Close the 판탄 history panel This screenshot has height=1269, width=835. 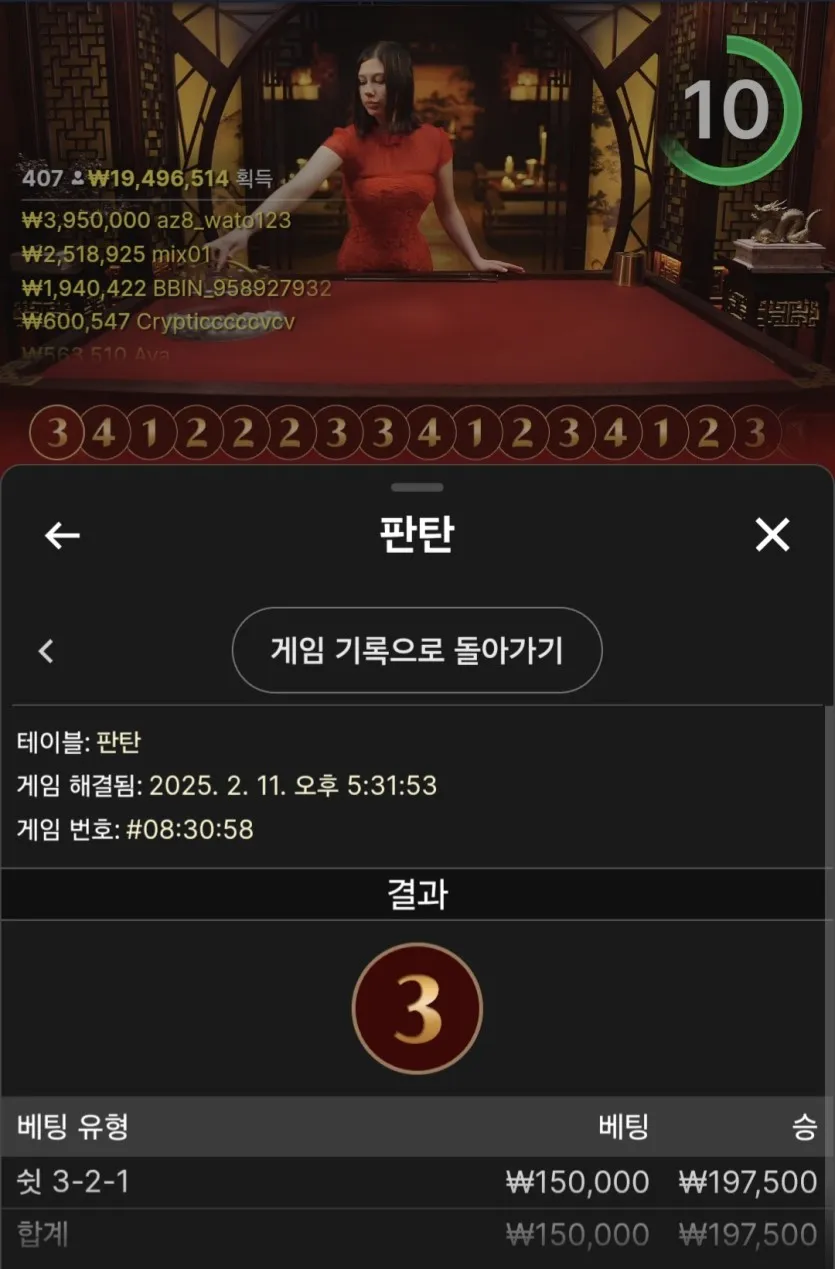(x=772, y=535)
